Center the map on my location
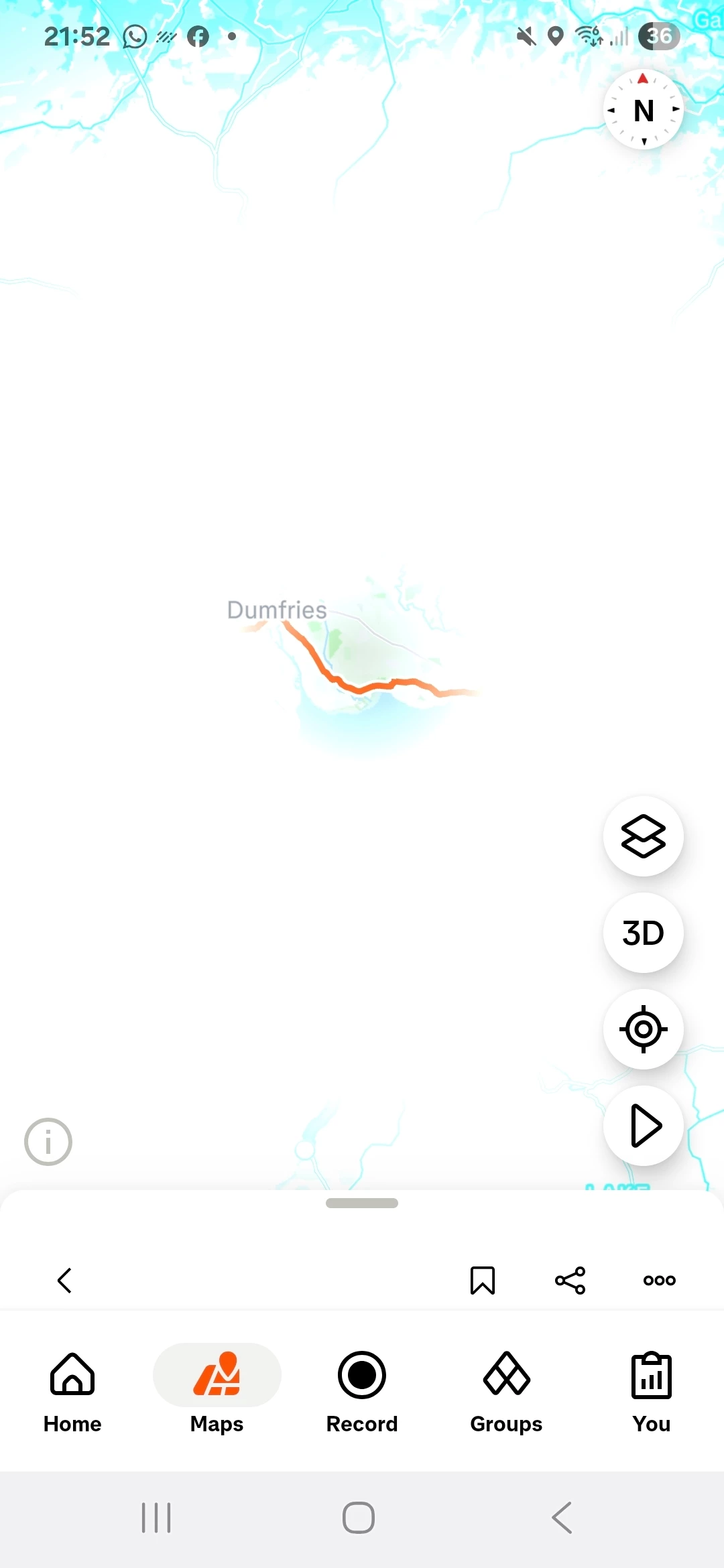 pos(644,1029)
